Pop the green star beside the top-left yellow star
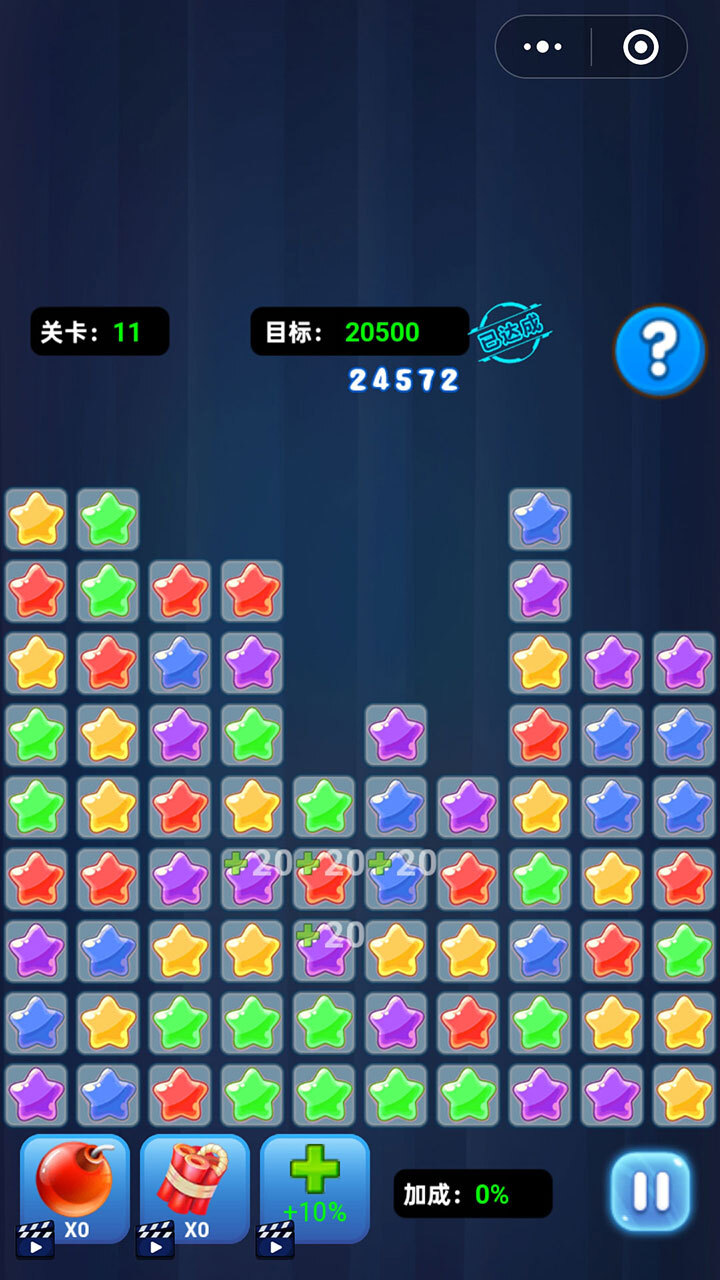Screen dimensions: 720x1280 pyautogui.click(x=108, y=519)
